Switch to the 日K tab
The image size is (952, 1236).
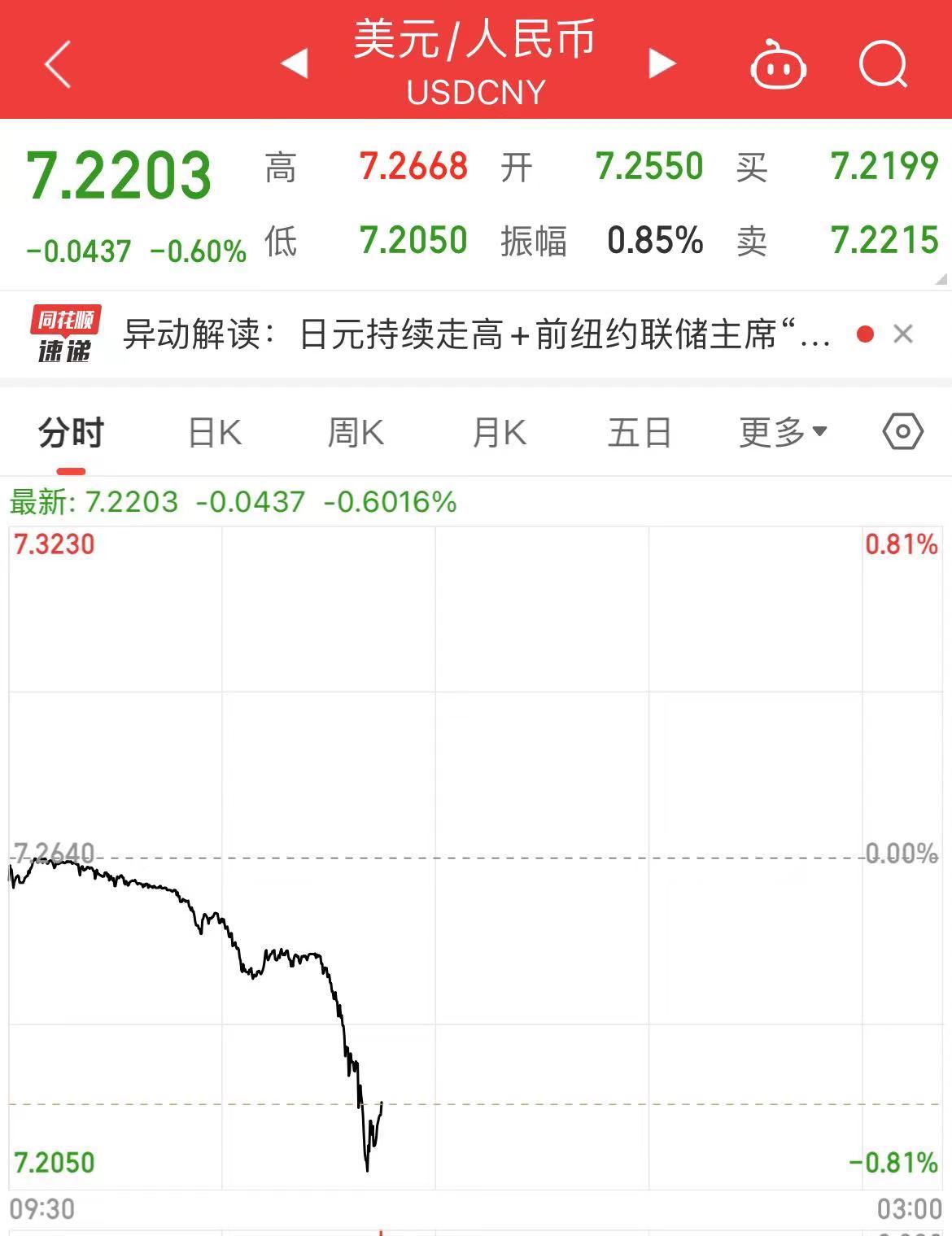tap(215, 433)
